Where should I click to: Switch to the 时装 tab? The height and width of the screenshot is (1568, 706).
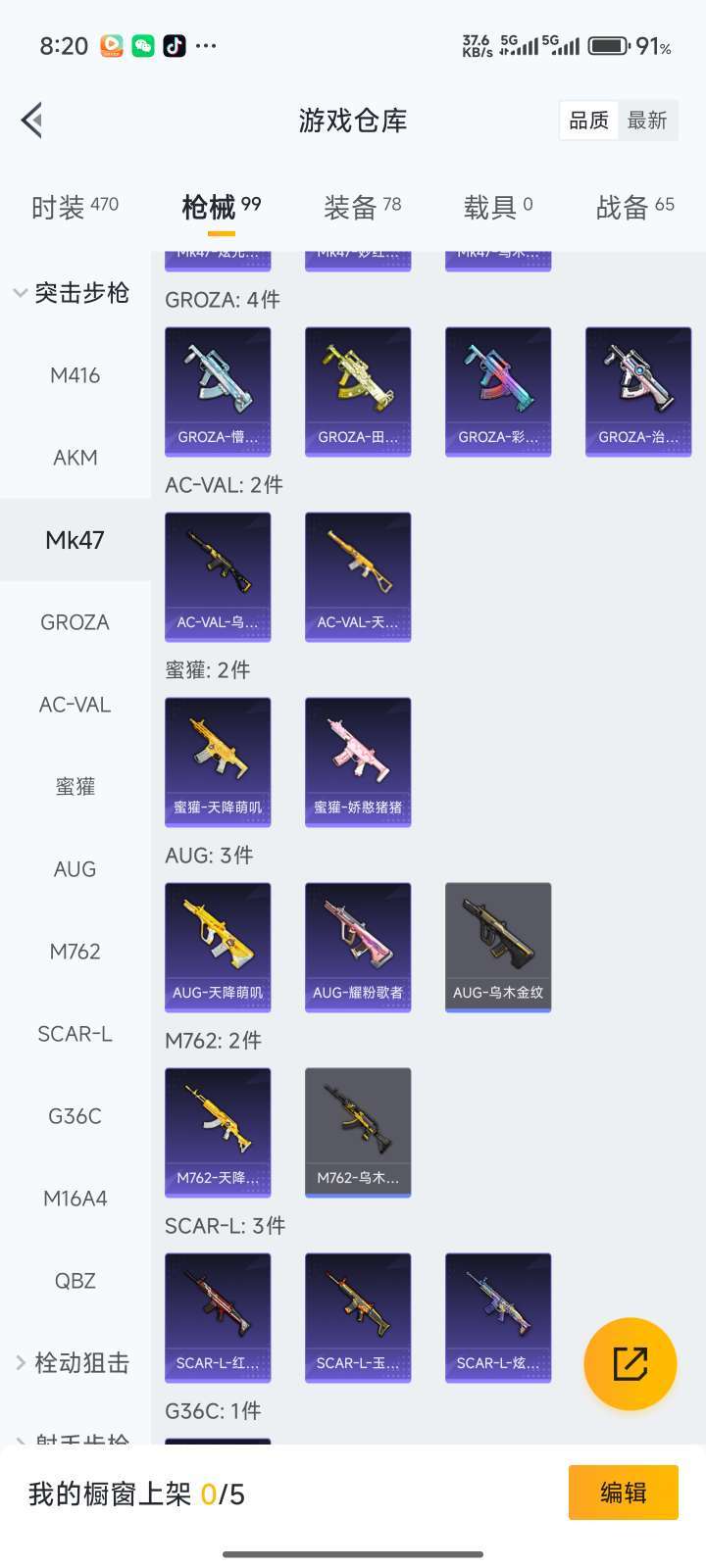pos(75,207)
